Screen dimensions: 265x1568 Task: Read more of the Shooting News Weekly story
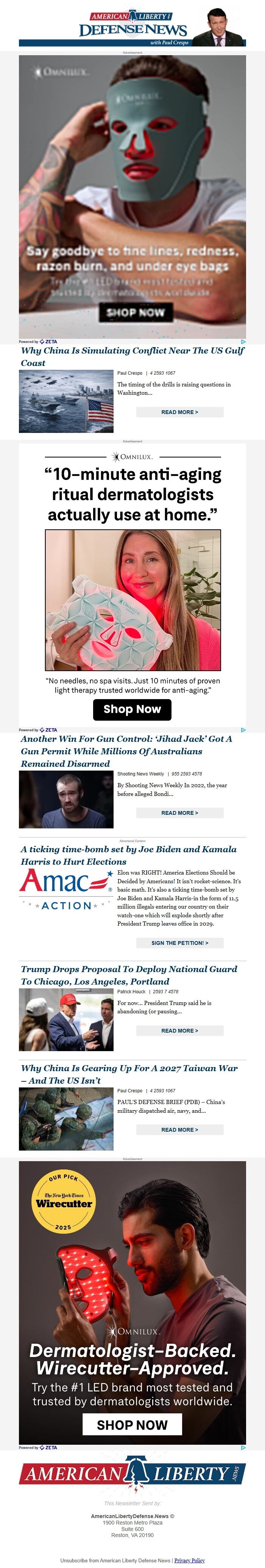[x=180, y=813]
